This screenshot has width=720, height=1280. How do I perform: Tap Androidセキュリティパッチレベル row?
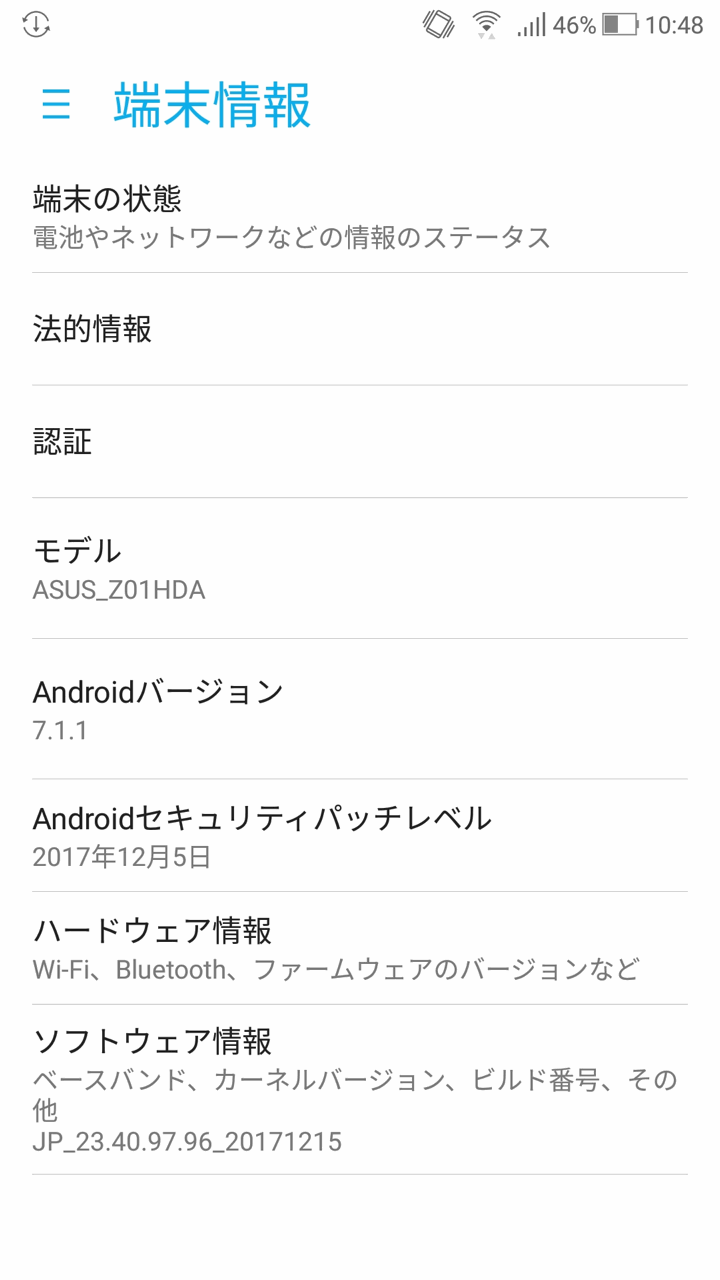[x=359, y=836]
